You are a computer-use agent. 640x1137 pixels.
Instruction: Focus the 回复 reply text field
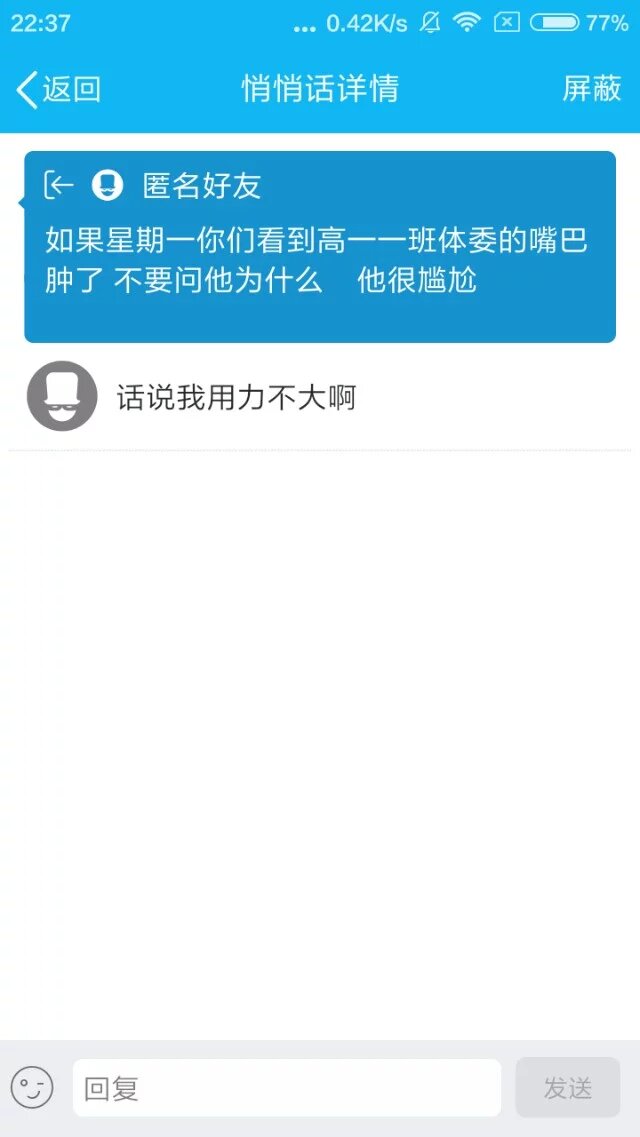tap(286, 1088)
